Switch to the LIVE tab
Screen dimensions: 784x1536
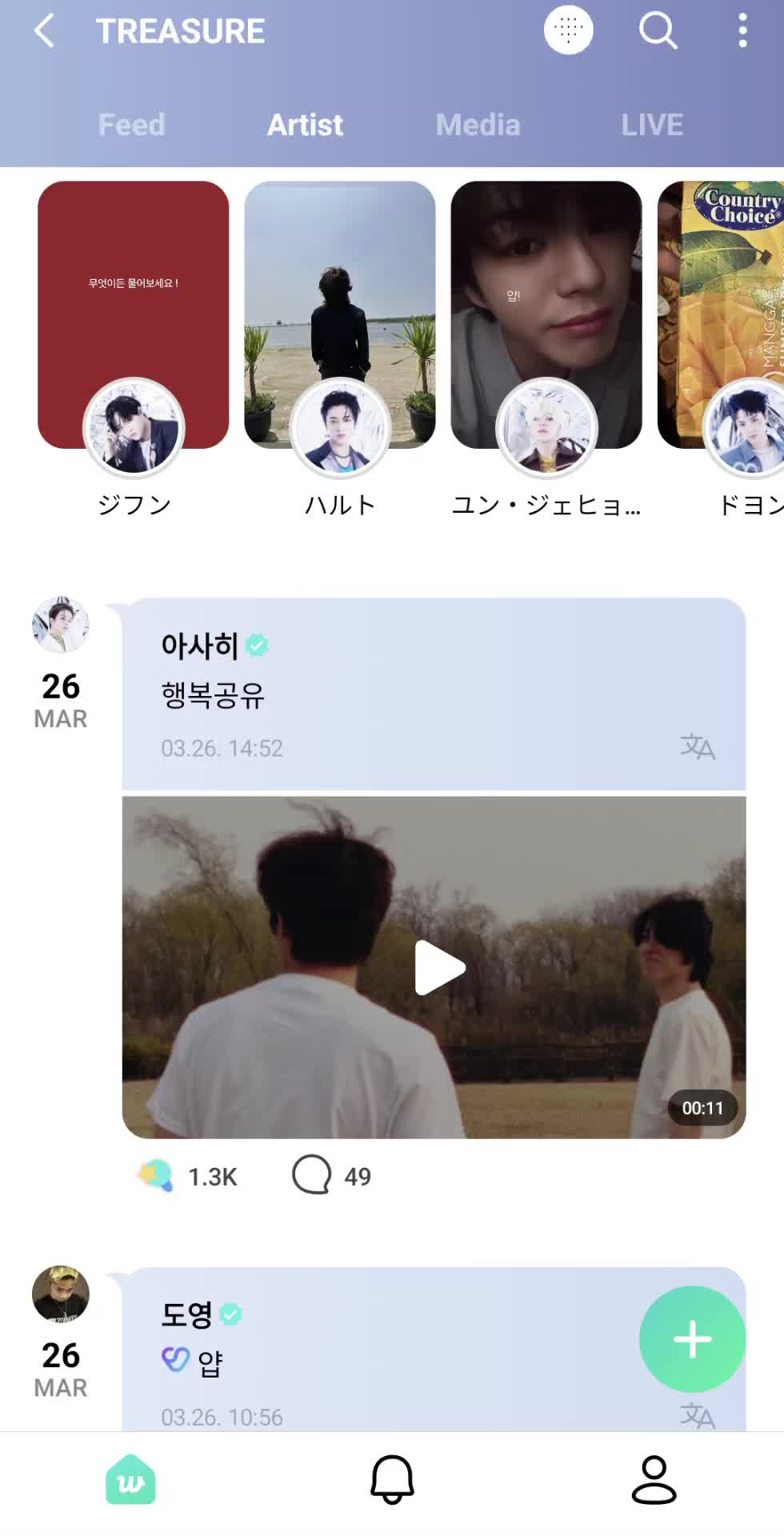652,125
